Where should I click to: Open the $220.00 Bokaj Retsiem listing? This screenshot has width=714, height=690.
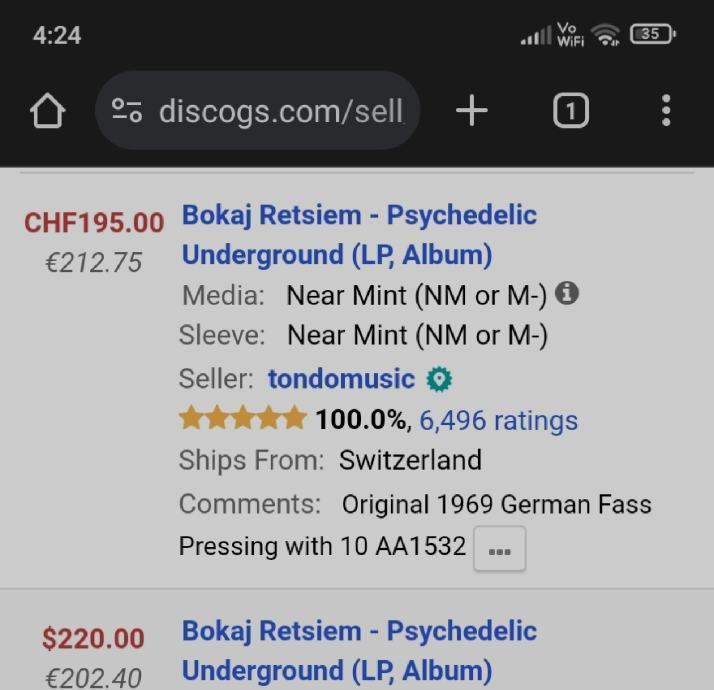(x=358, y=650)
